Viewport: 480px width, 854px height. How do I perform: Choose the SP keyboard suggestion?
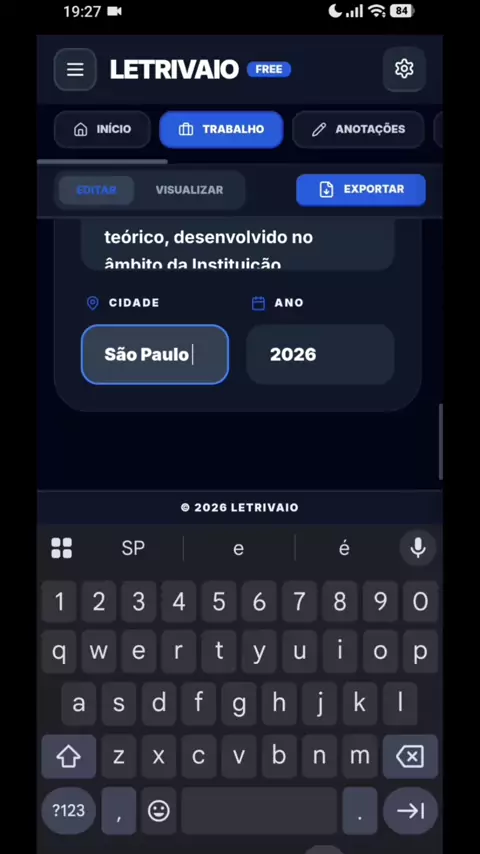click(x=133, y=548)
